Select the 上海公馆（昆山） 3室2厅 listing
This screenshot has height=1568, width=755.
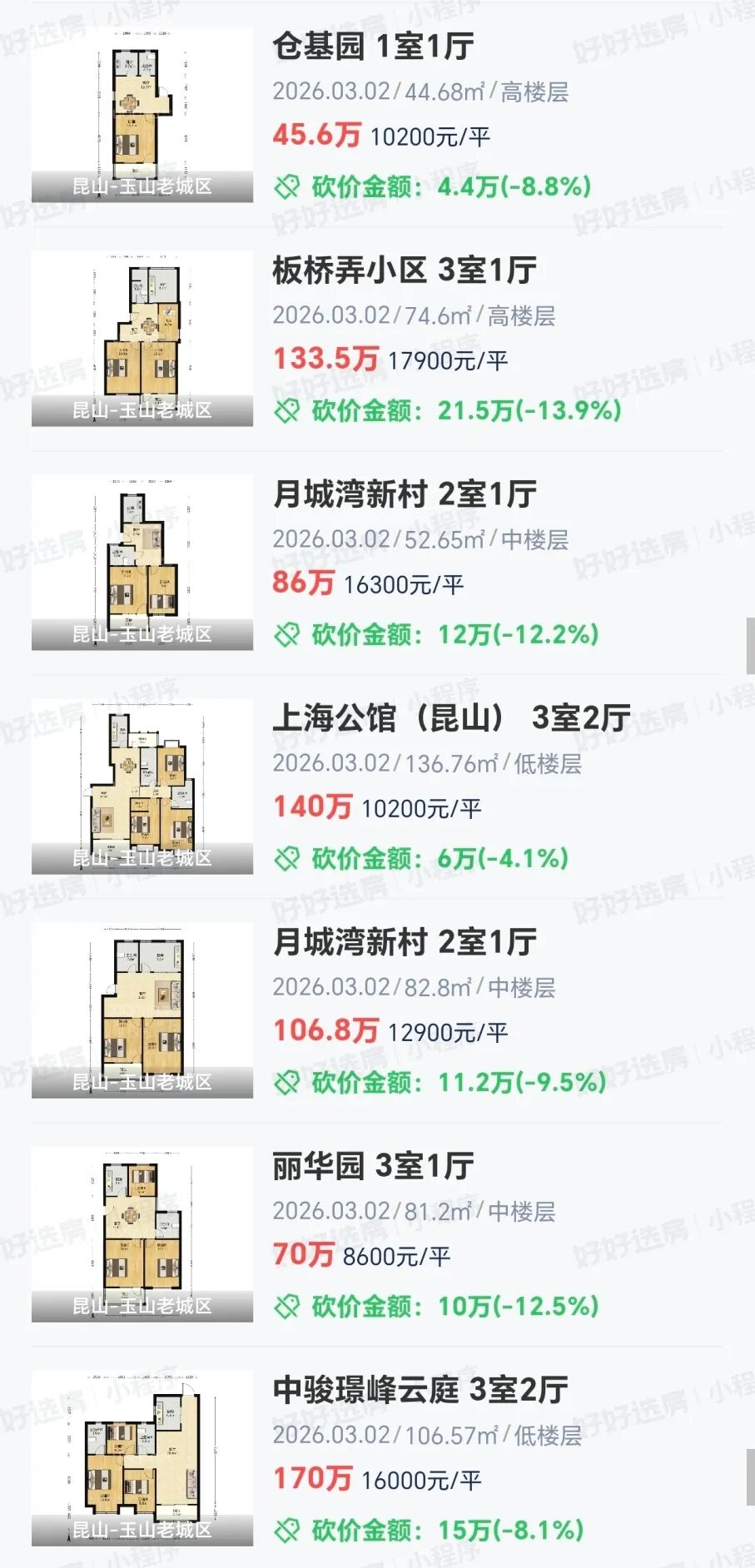pyautogui.click(x=451, y=718)
